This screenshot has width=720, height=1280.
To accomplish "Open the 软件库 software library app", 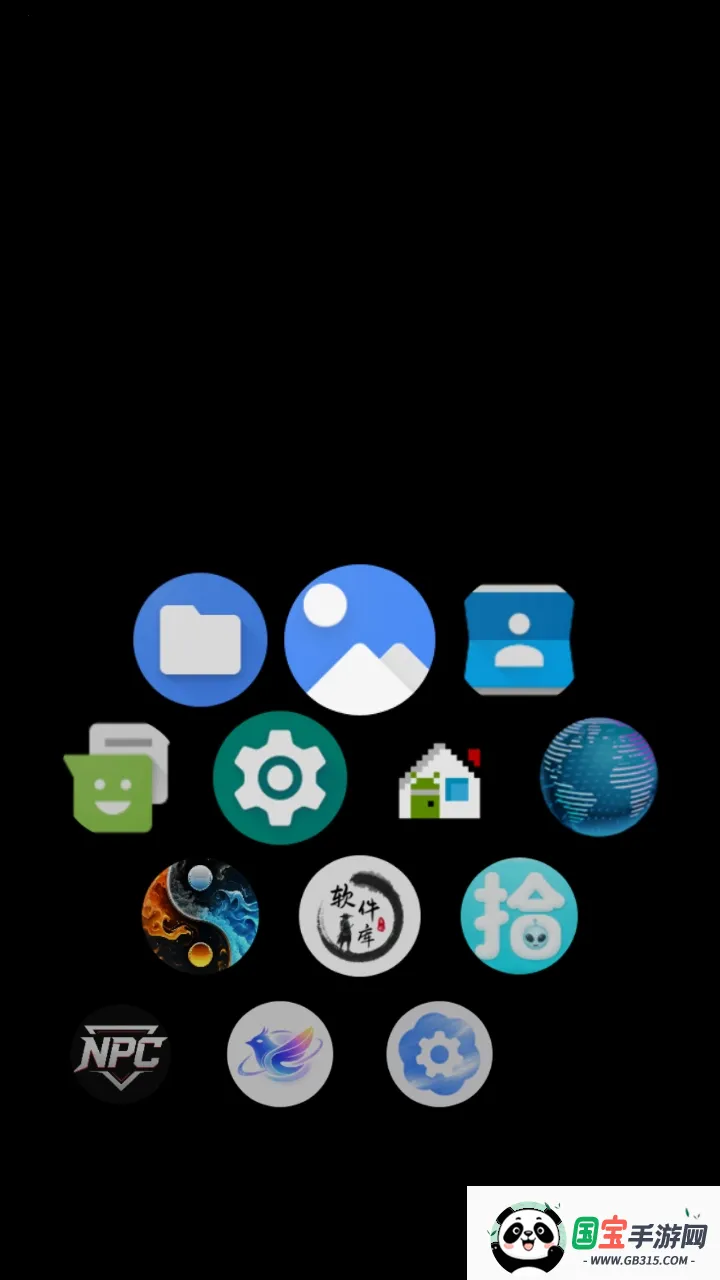I will [x=360, y=916].
